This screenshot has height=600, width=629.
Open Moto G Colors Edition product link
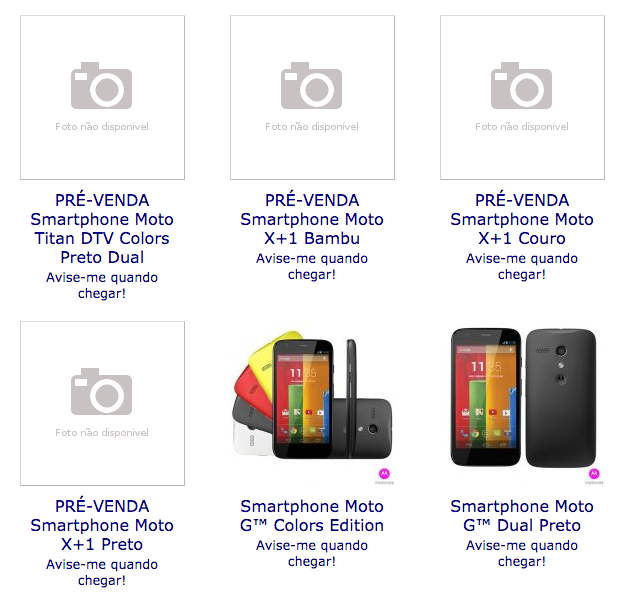pos(311,516)
